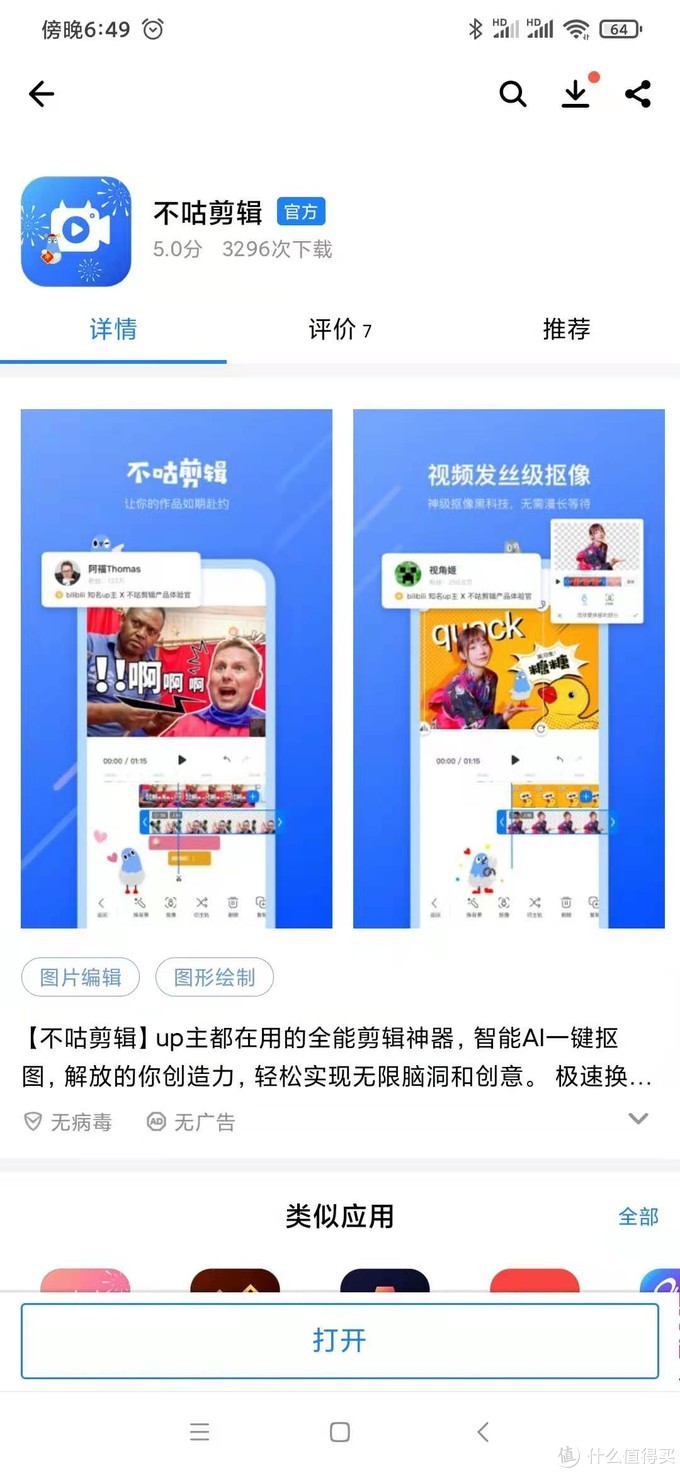This screenshot has width=680, height=1473.
Task: Tap the system home button
Action: click(340, 1432)
